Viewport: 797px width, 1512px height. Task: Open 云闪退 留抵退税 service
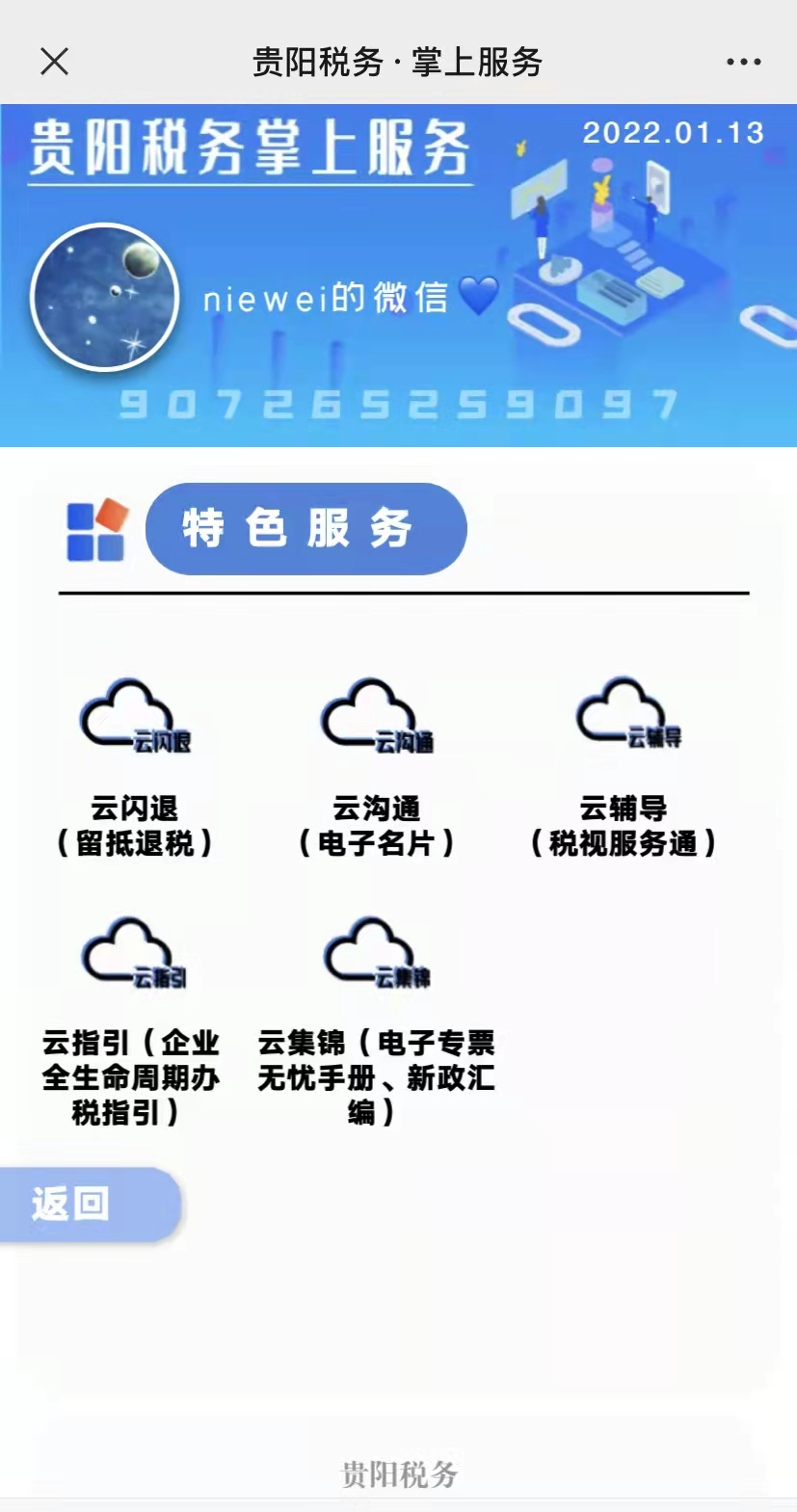(135, 768)
